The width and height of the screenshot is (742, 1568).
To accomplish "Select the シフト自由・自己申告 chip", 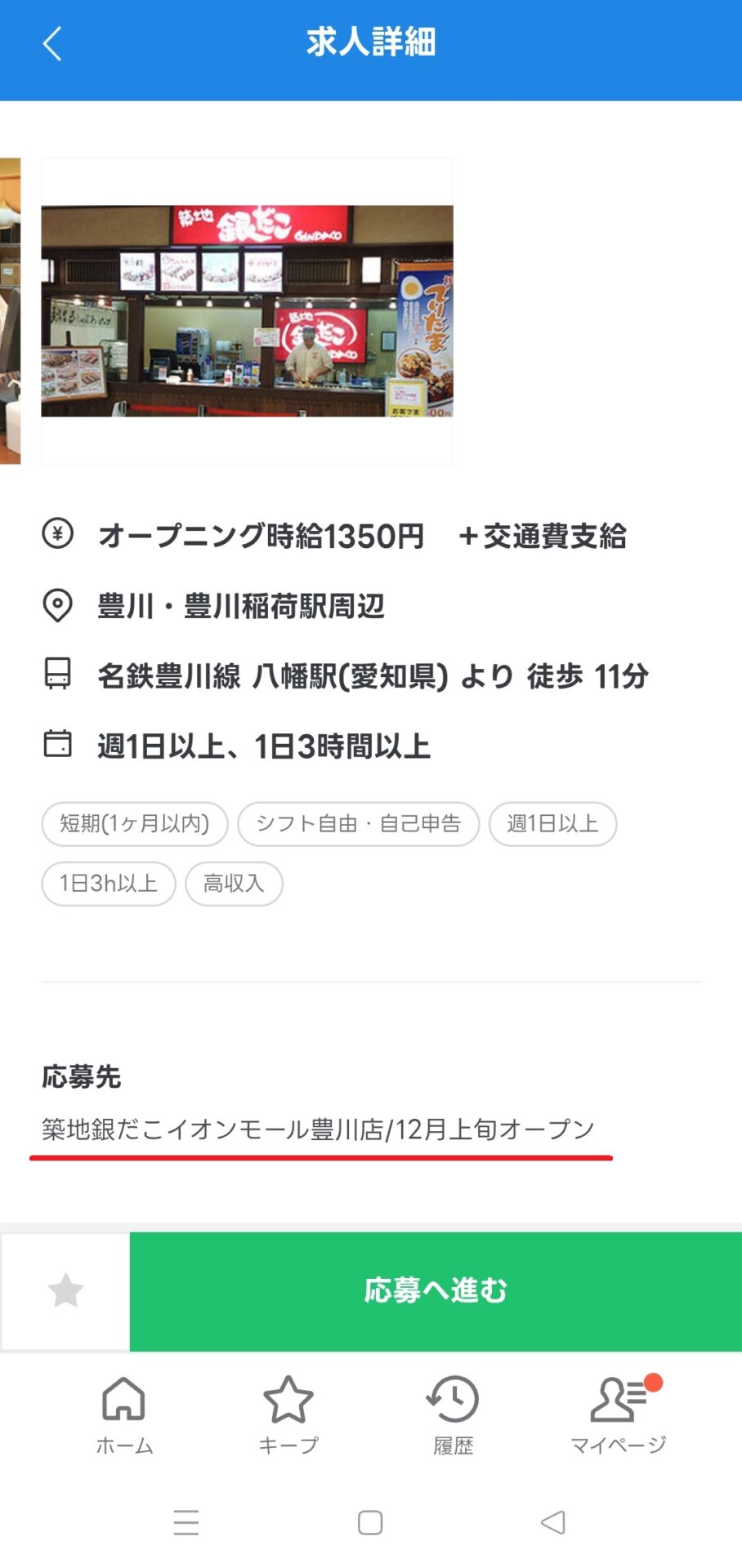I will click(x=358, y=823).
